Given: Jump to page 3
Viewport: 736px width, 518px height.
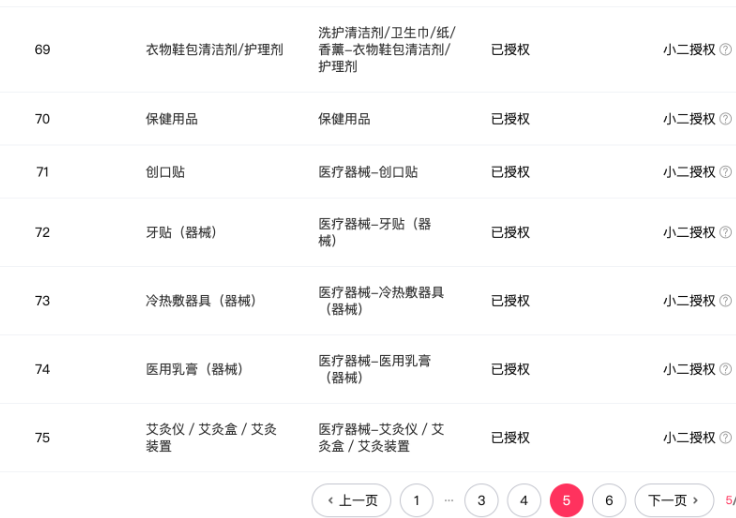Looking at the screenshot, I should tap(481, 500).
